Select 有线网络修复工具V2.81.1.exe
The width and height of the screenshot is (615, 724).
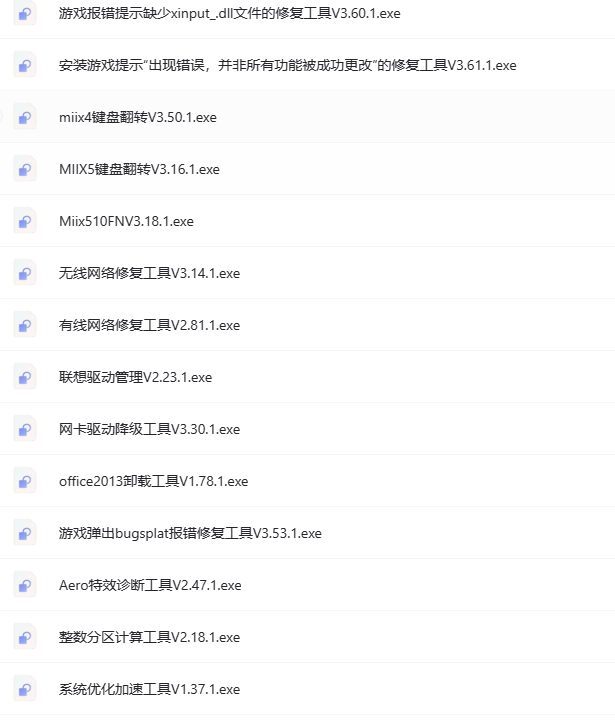point(149,325)
